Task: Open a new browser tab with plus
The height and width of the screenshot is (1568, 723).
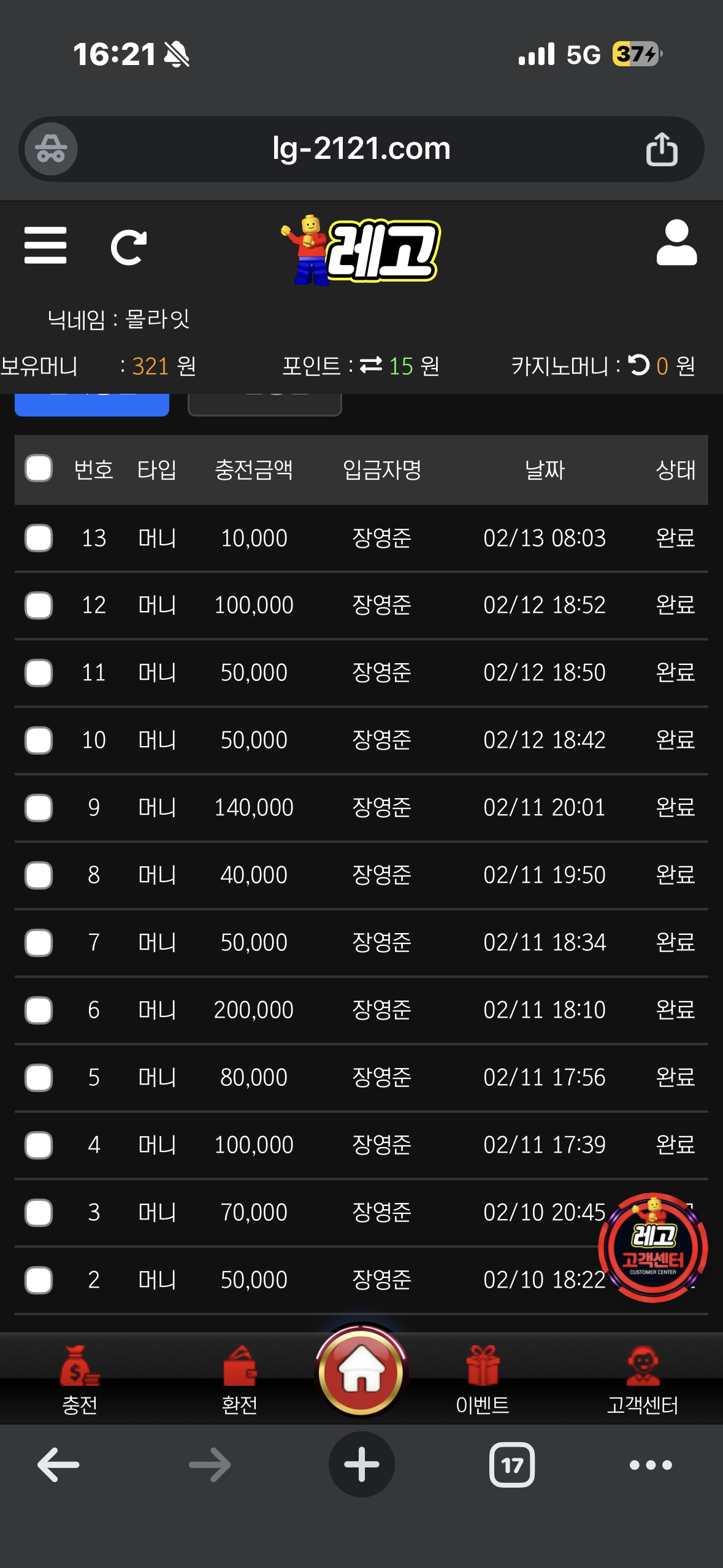Action: click(x=361, y=1465)
